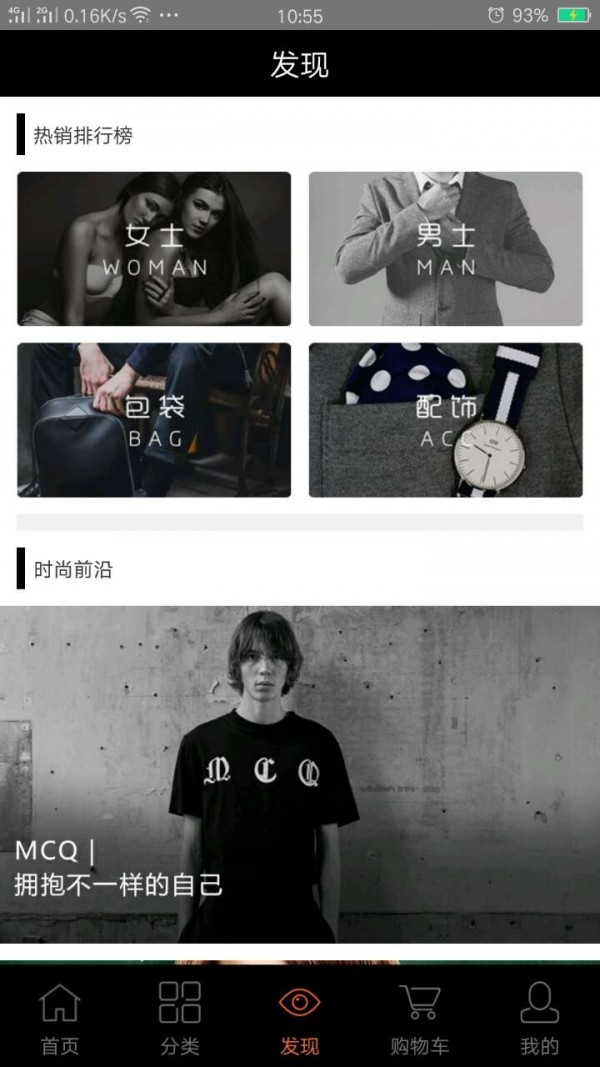
Task: Browse the 包袋 BAG category
Action: pyautogui.click(x=154, y=420)
